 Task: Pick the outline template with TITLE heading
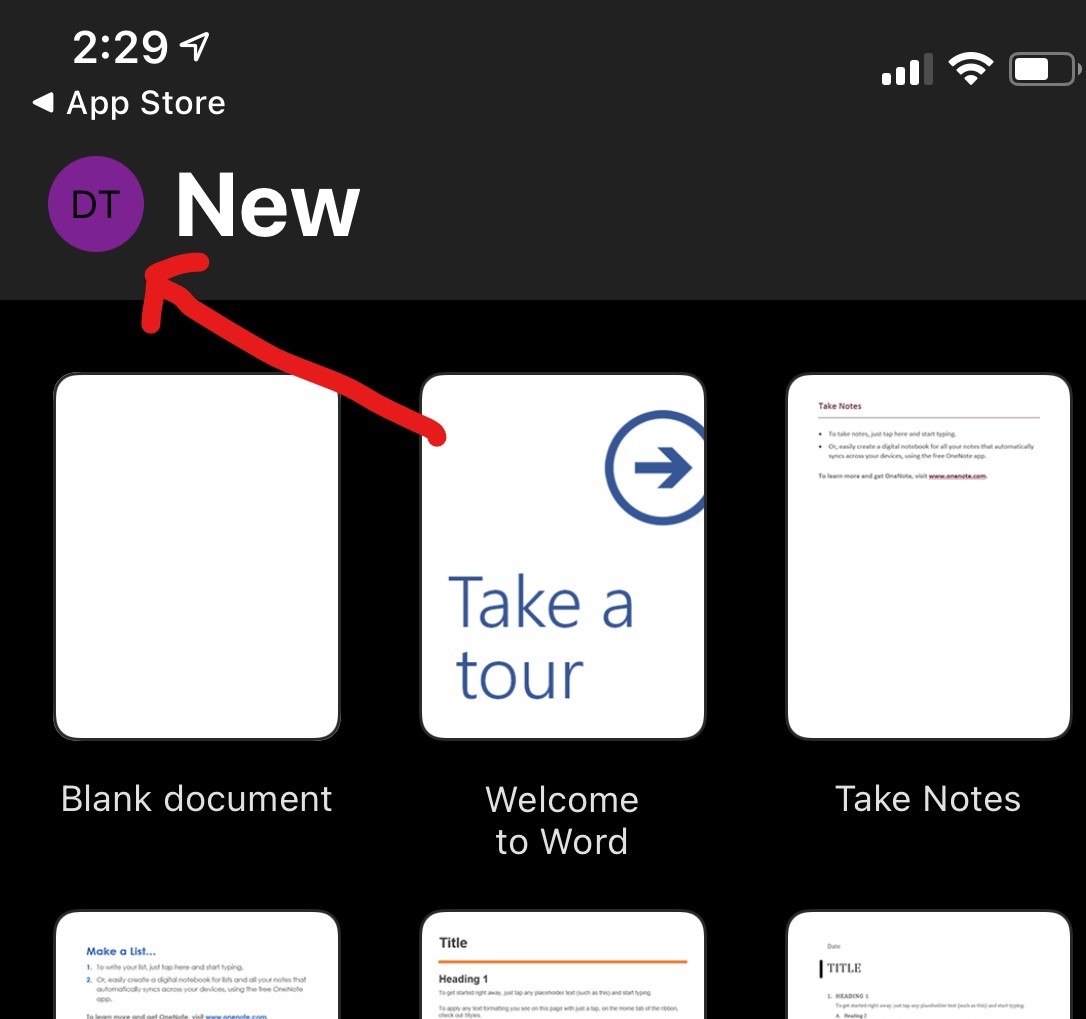(x=929, y=966)
